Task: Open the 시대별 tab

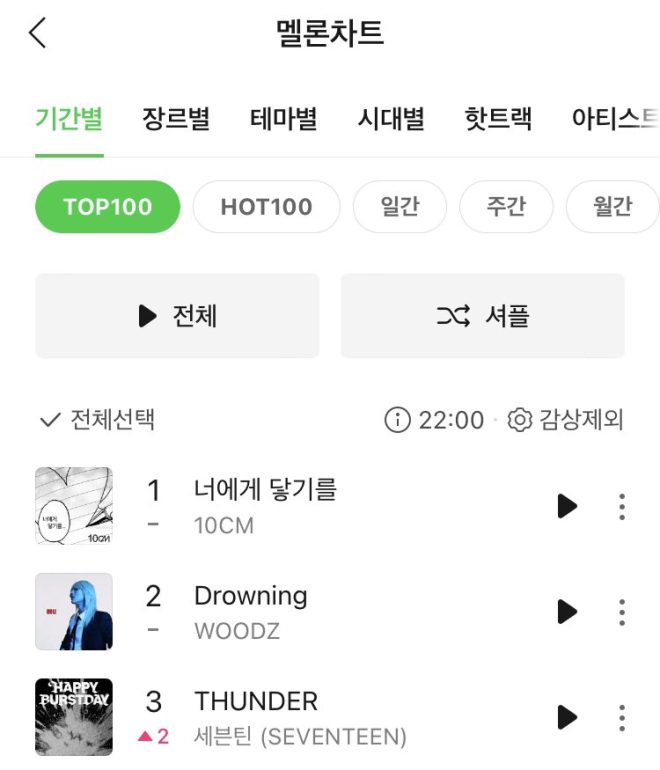Action: click(x=391, y=119)
